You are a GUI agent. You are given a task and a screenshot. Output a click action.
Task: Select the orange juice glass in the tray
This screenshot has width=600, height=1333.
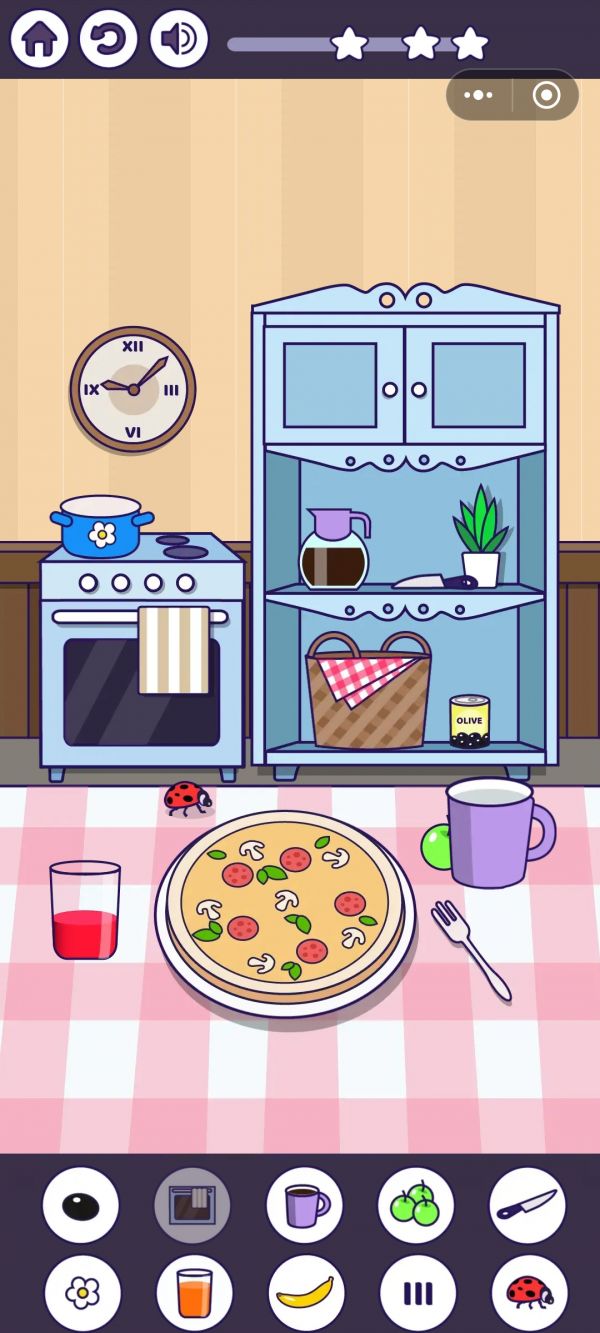(194, 1293)
